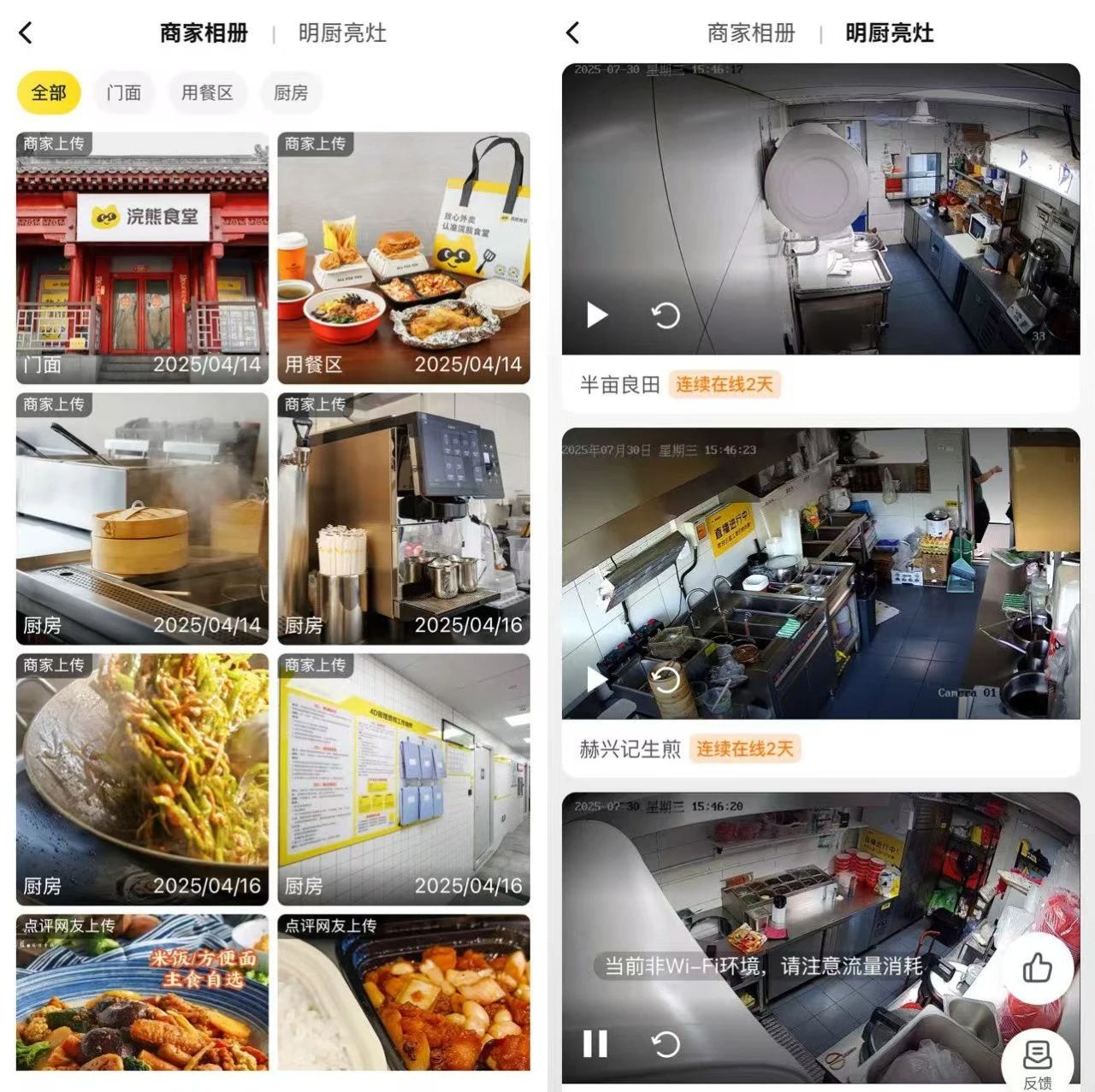This screenshot has height=1092, width=1095.
Task: Give a thumbs-up to the live kitchen
Action: [1037, 968]
